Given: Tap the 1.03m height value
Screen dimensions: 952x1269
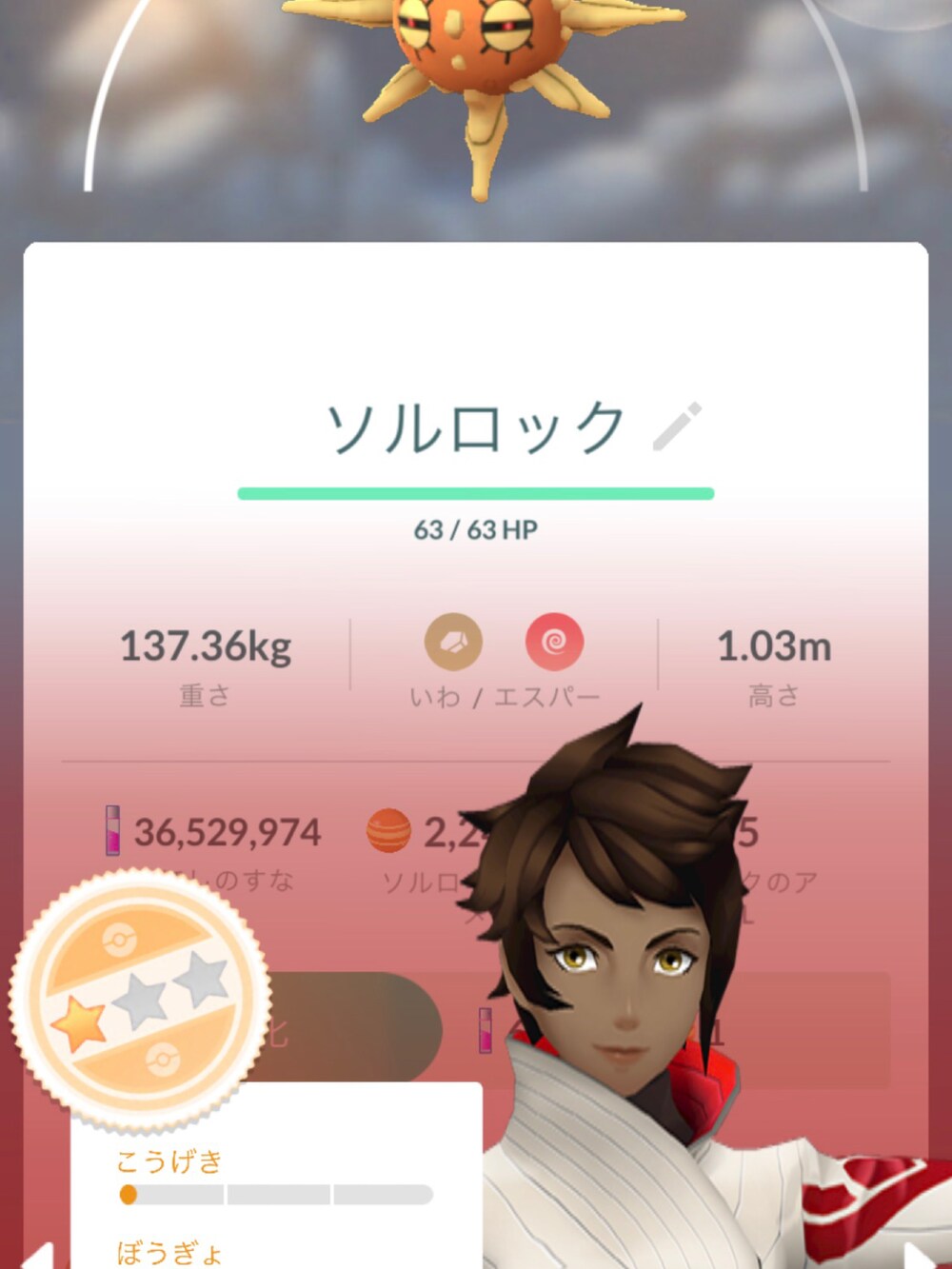Looking at the screenshot, I should [777, 646].
